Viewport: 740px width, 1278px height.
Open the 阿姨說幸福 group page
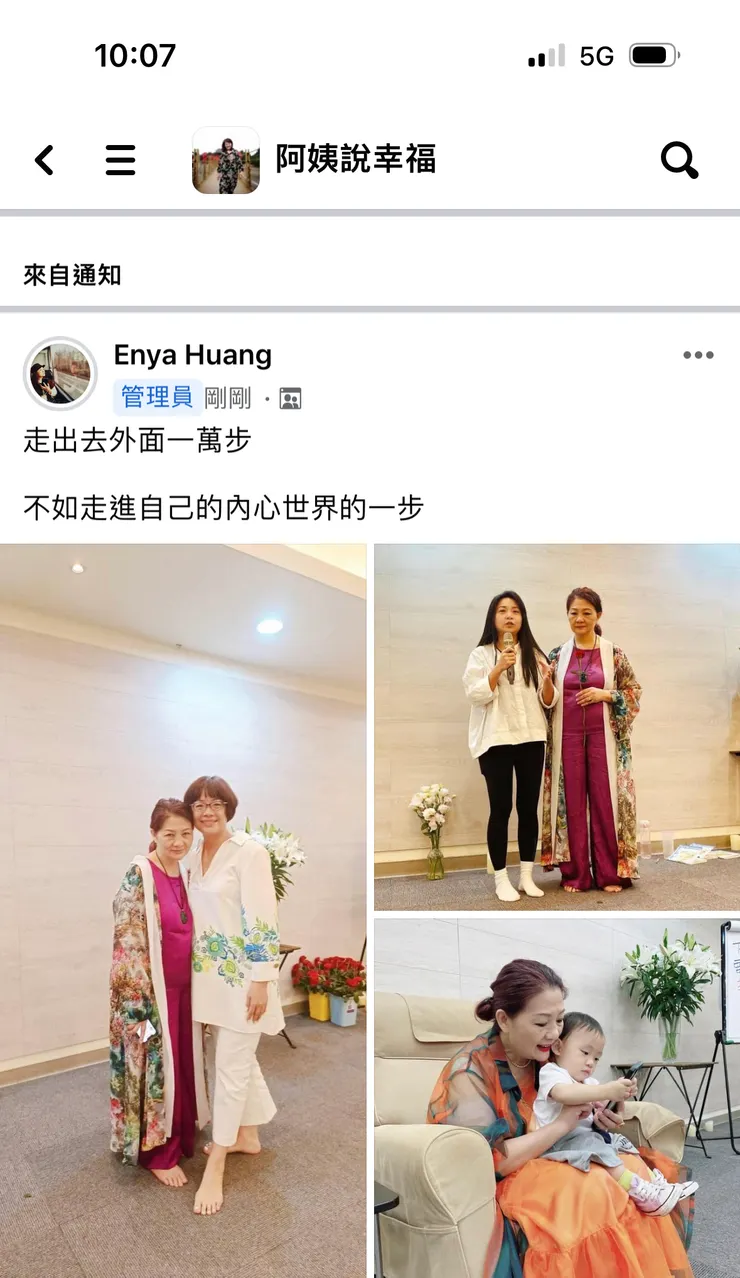point(355,159)
